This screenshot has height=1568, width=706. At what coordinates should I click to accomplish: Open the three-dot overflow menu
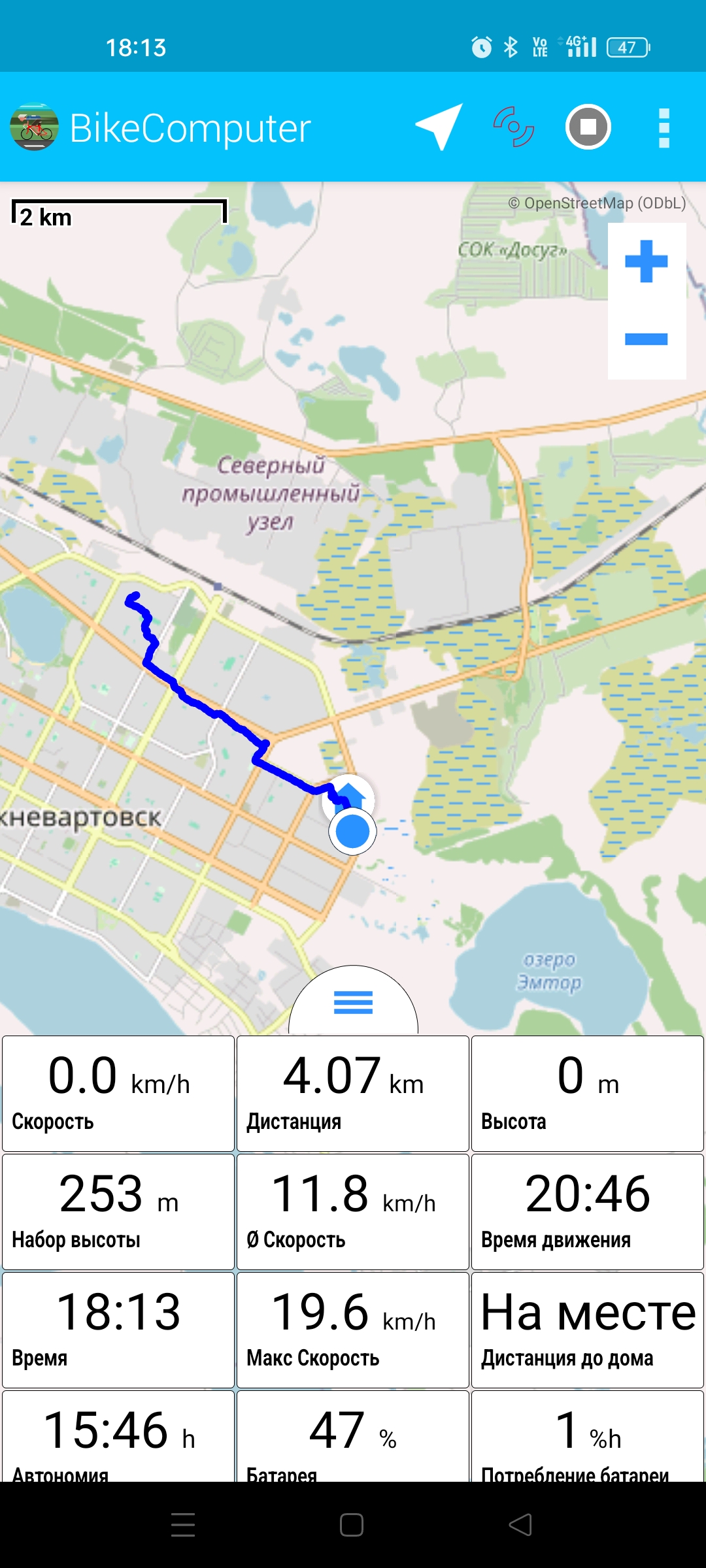(x=664, y=128)
